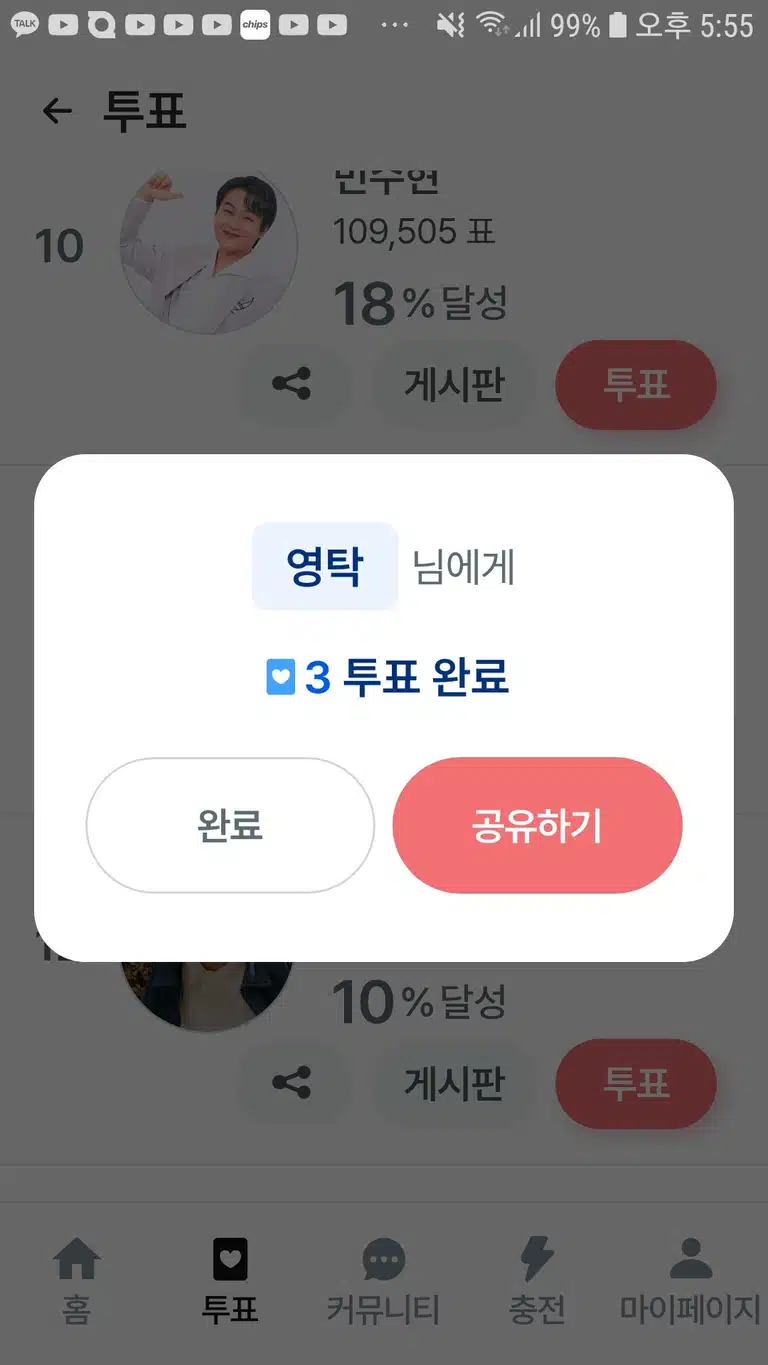Tap 완료 to close the vote dialog
768x1365 pixels.
pyautogui.click(x=230, y=825)
